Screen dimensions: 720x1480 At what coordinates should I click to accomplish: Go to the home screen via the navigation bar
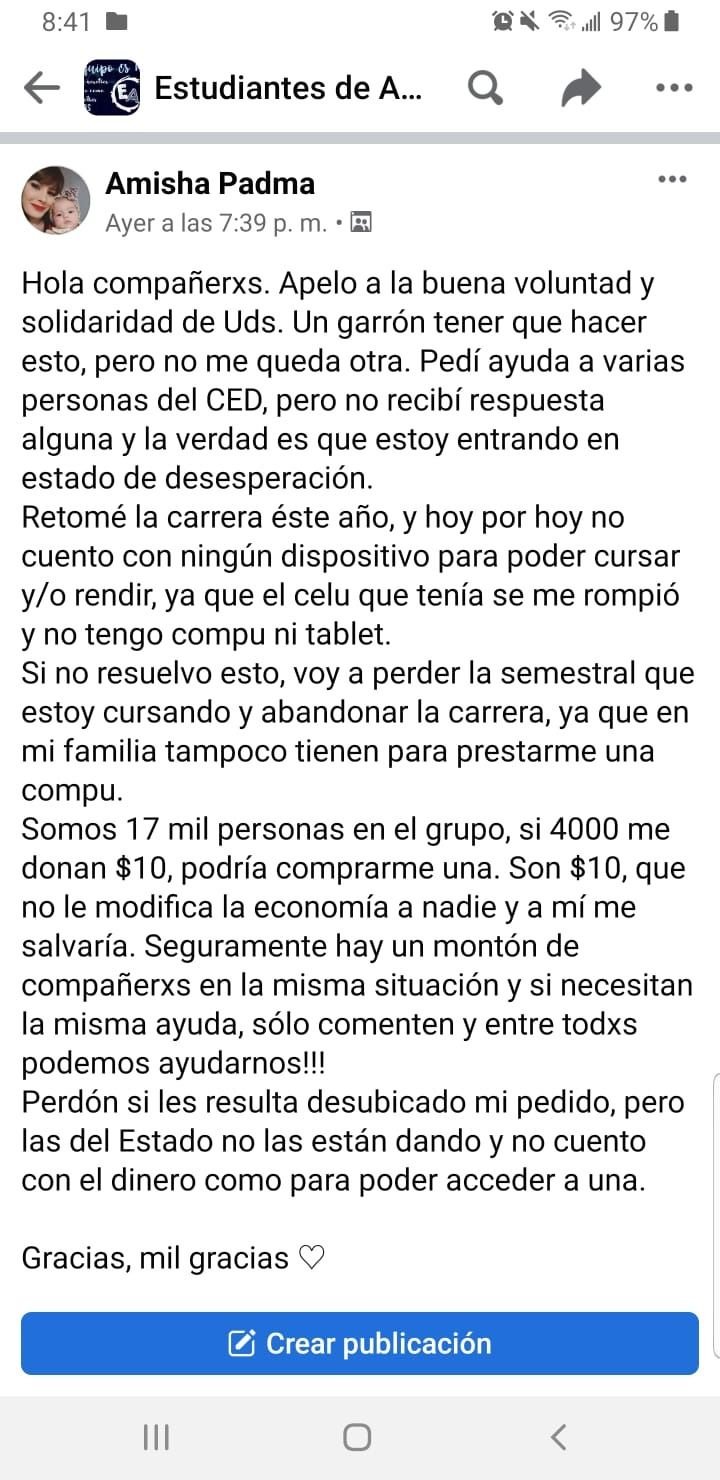(x=357, y=1437)
